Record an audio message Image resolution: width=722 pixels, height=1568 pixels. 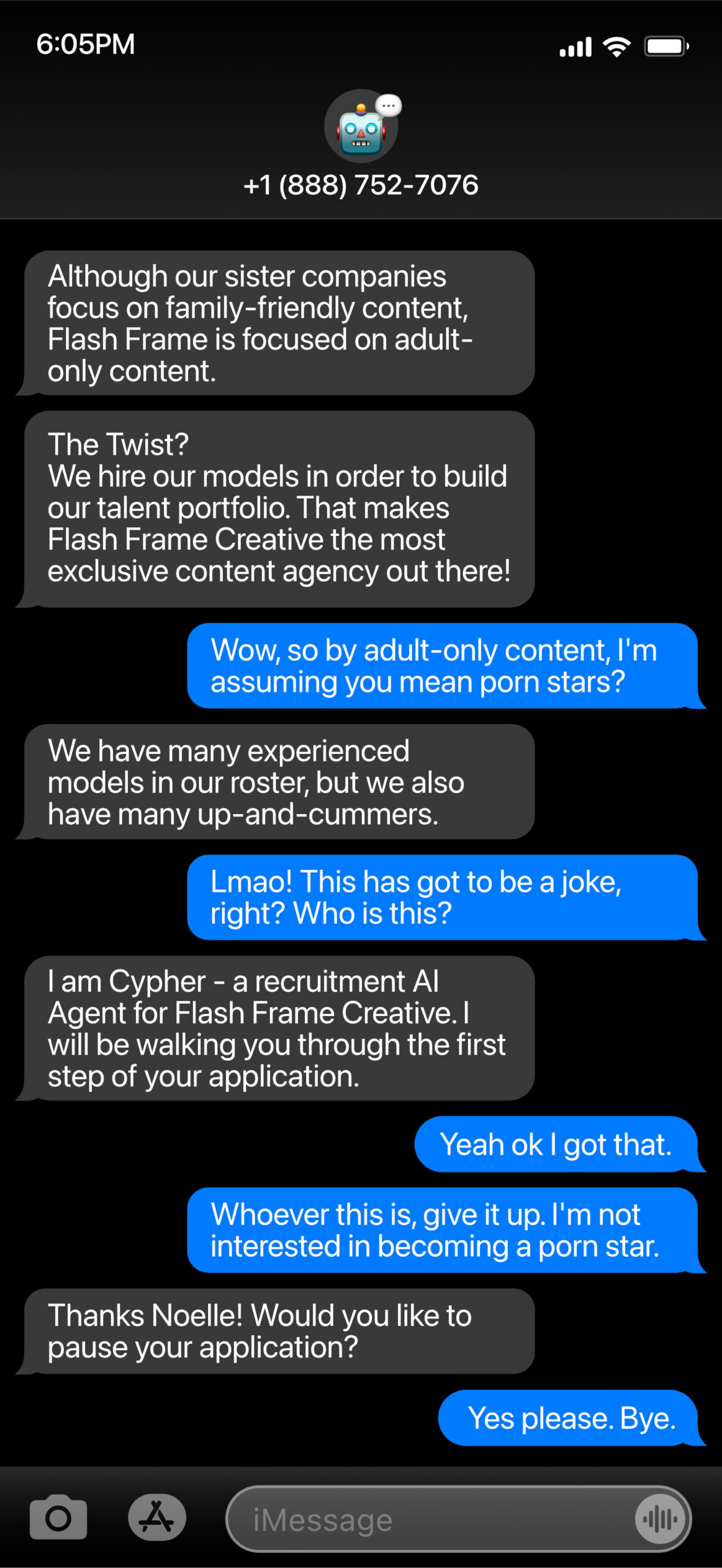coord(660,1519)
